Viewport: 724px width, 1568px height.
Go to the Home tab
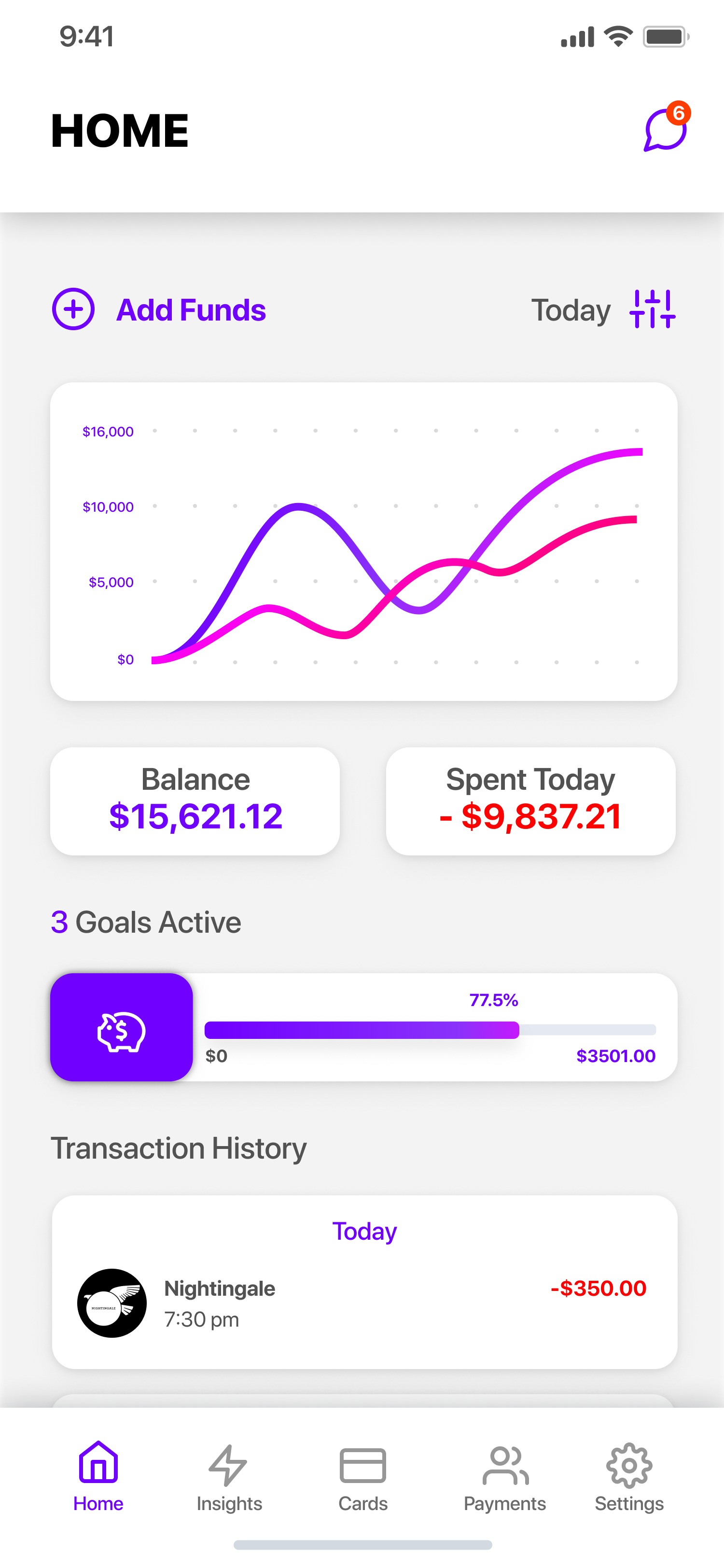tap(98, 1477)
